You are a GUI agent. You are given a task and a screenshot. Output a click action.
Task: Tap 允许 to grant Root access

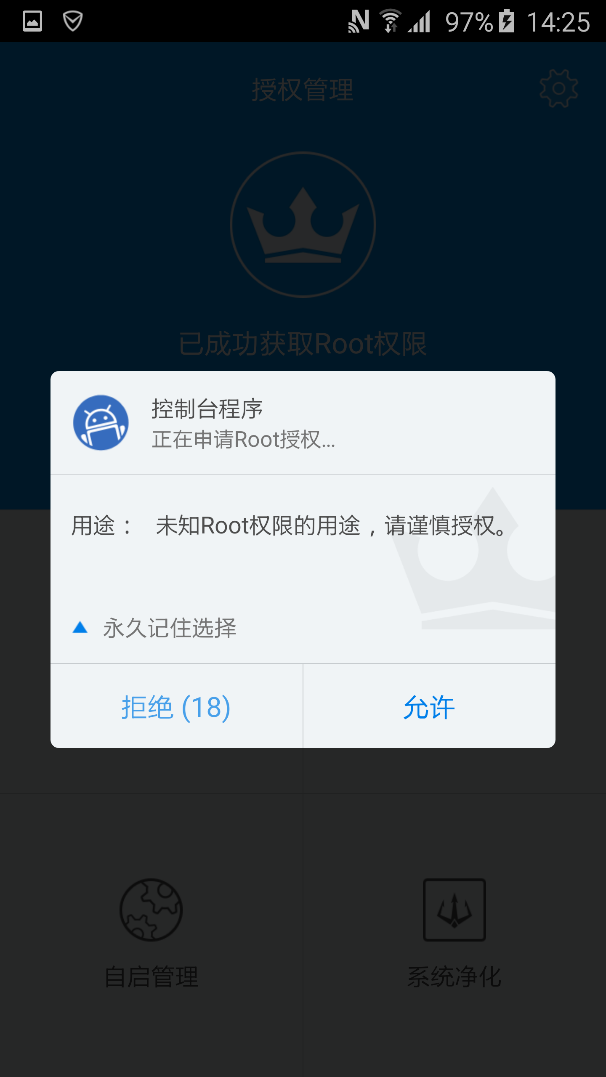429,706
